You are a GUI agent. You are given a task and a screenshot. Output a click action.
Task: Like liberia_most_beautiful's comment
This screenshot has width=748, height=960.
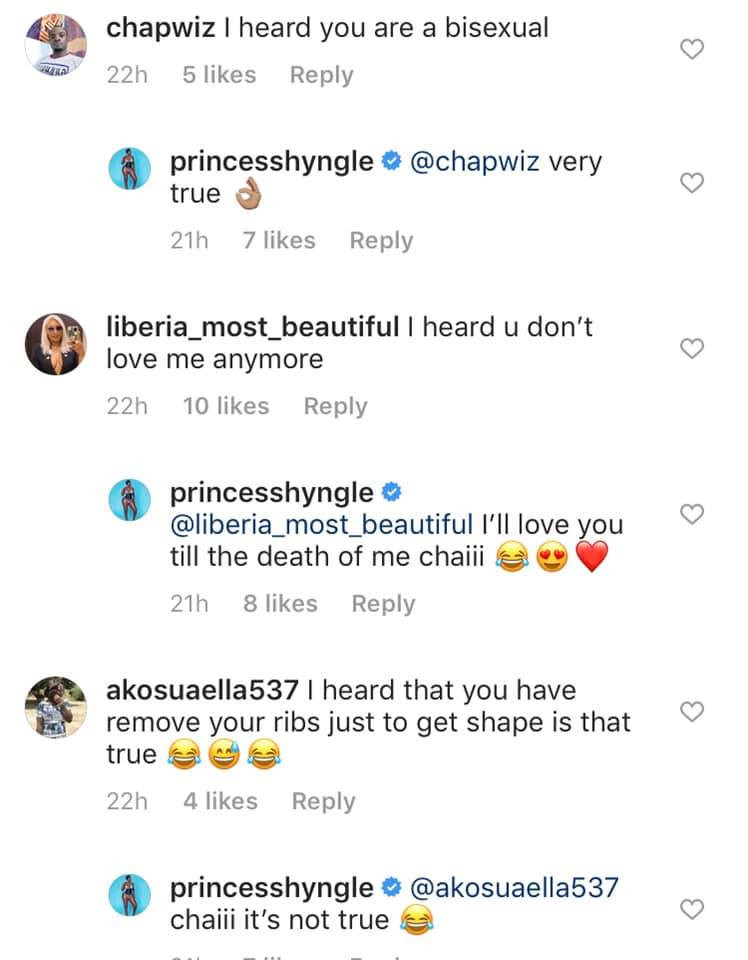692,348
